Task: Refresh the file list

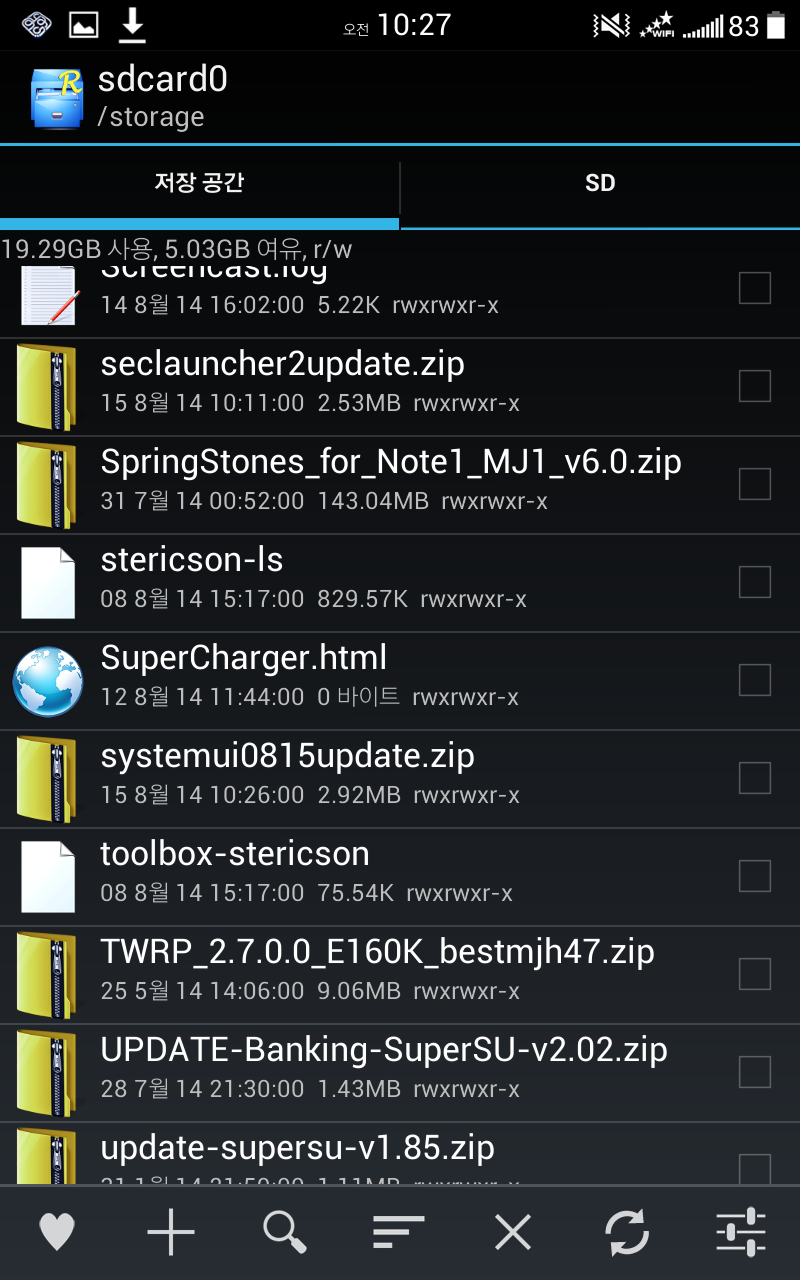Action: click(627, 1233)
